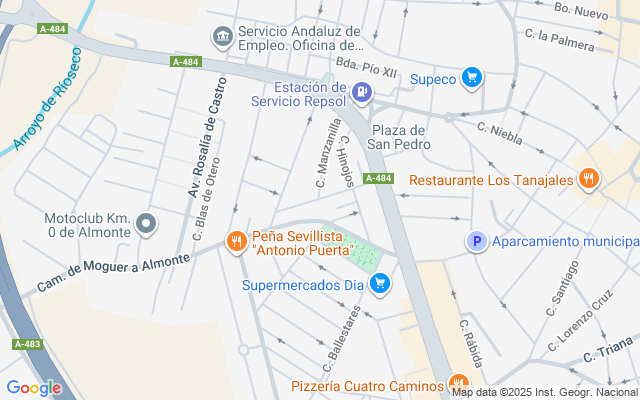
Task: Select the Motoclub Km. 0 de Almonte pin
Action: point(146,224)
